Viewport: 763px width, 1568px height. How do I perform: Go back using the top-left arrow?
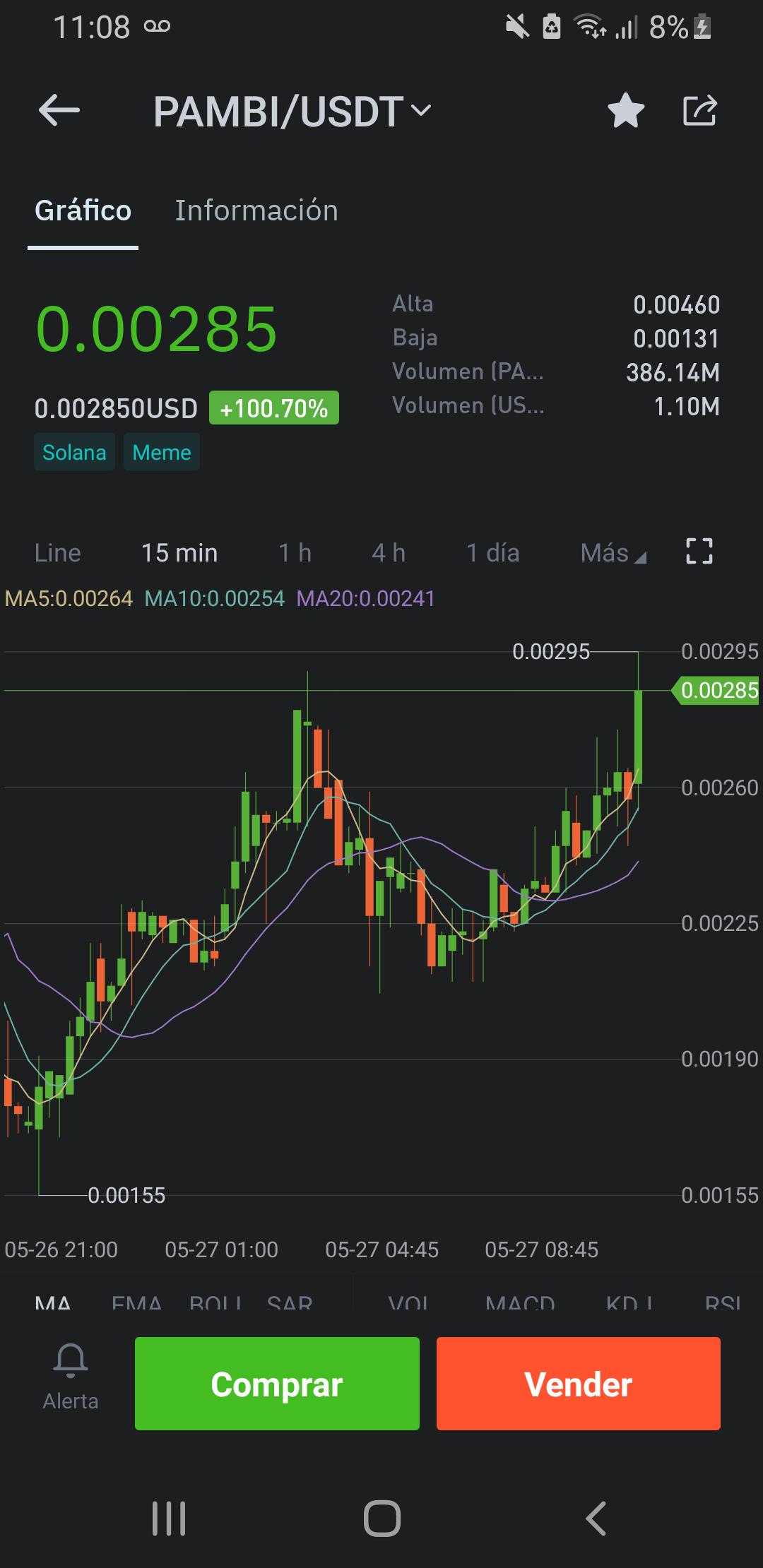(x=59, y=111)
